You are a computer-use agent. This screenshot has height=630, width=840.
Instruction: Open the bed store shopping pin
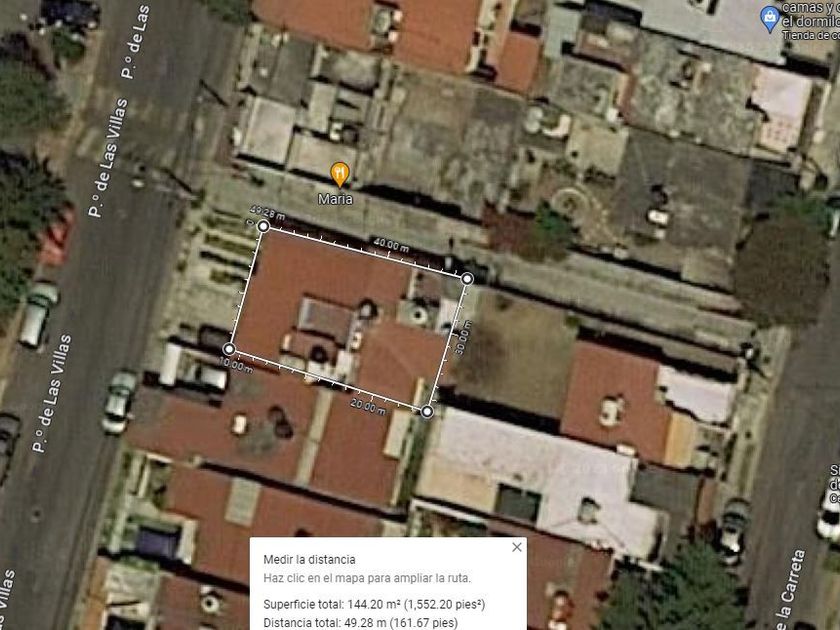click(x=770, y=19)
